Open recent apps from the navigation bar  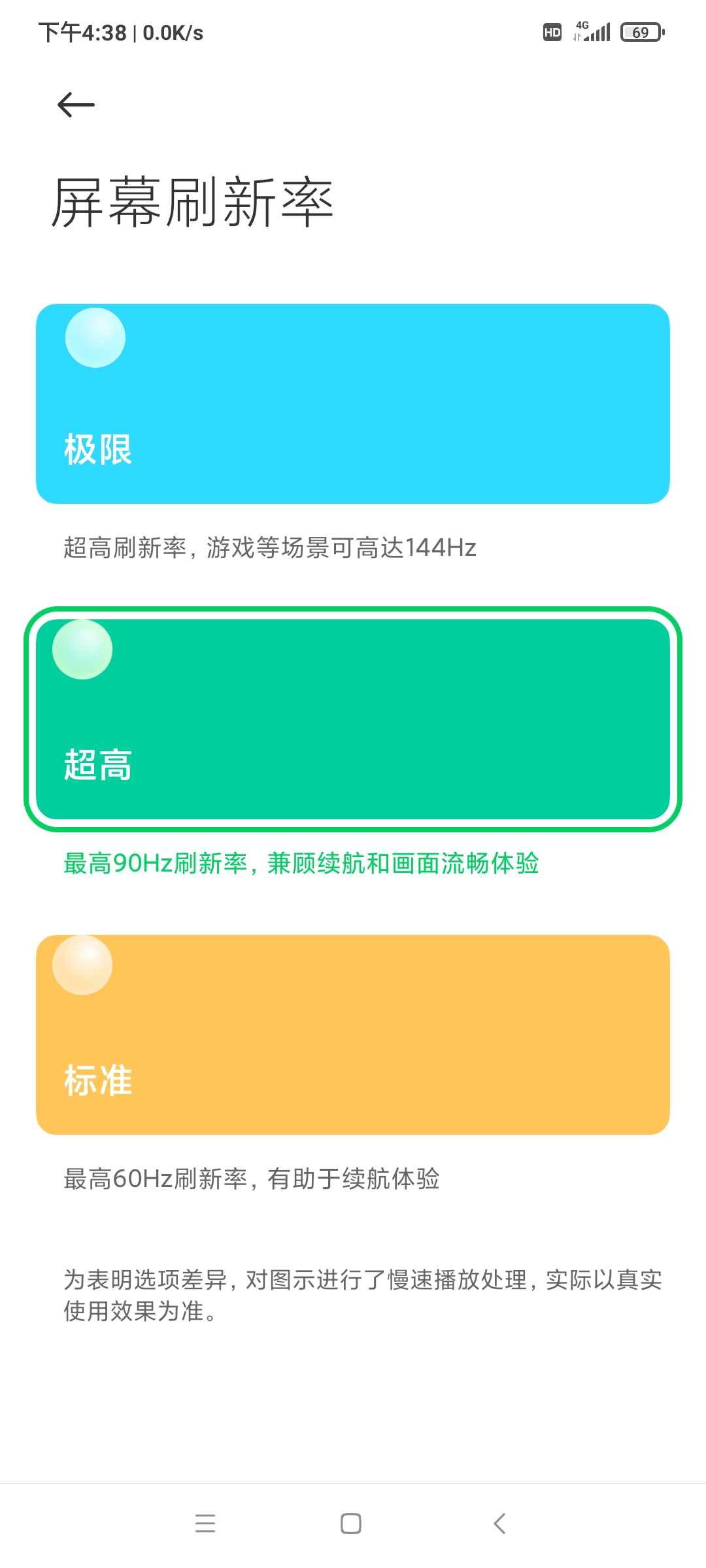pos(205,1524)
